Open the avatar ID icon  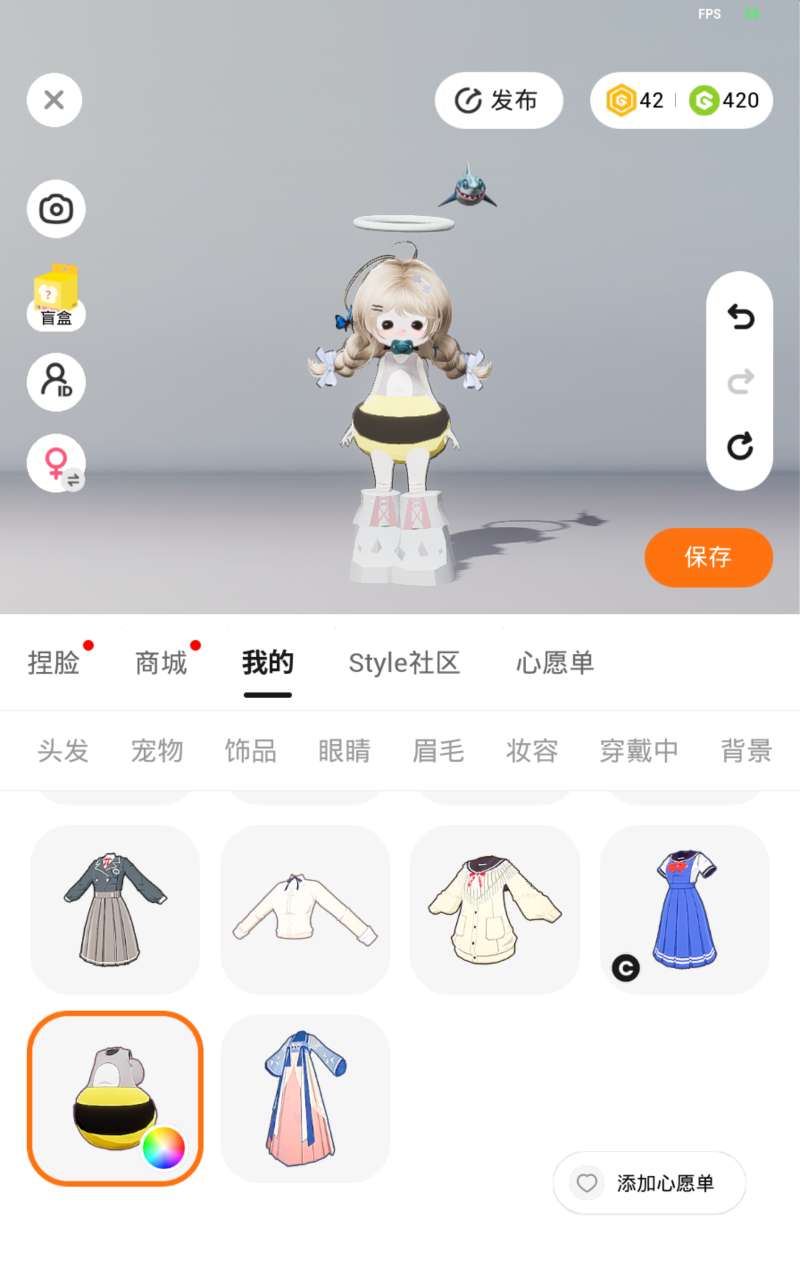pyautogui.click(x=56, y=382)
